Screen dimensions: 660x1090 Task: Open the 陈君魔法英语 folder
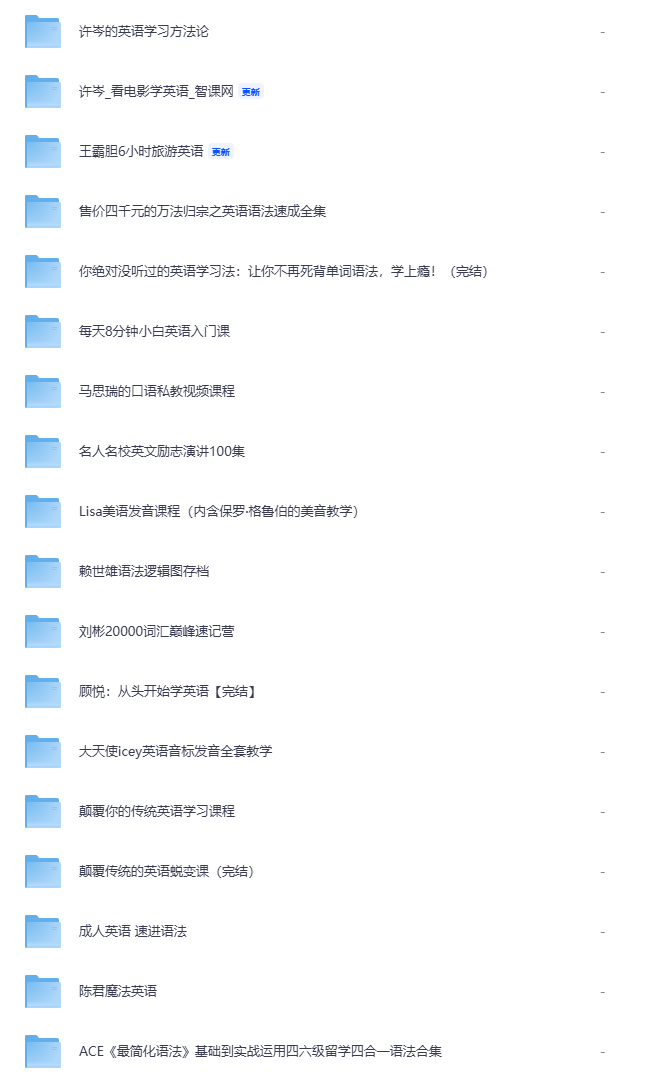(x=118, y=992)
